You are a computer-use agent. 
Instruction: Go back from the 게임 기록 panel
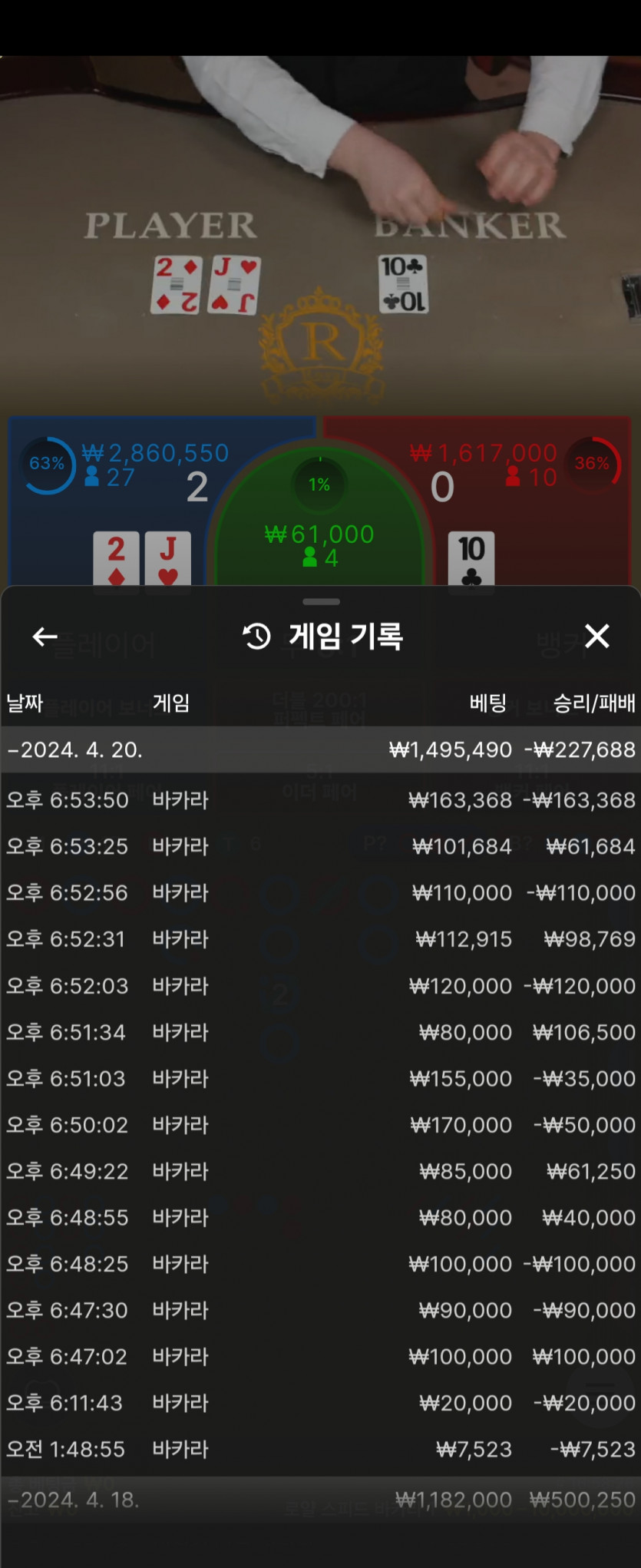(x=45, y=637)
